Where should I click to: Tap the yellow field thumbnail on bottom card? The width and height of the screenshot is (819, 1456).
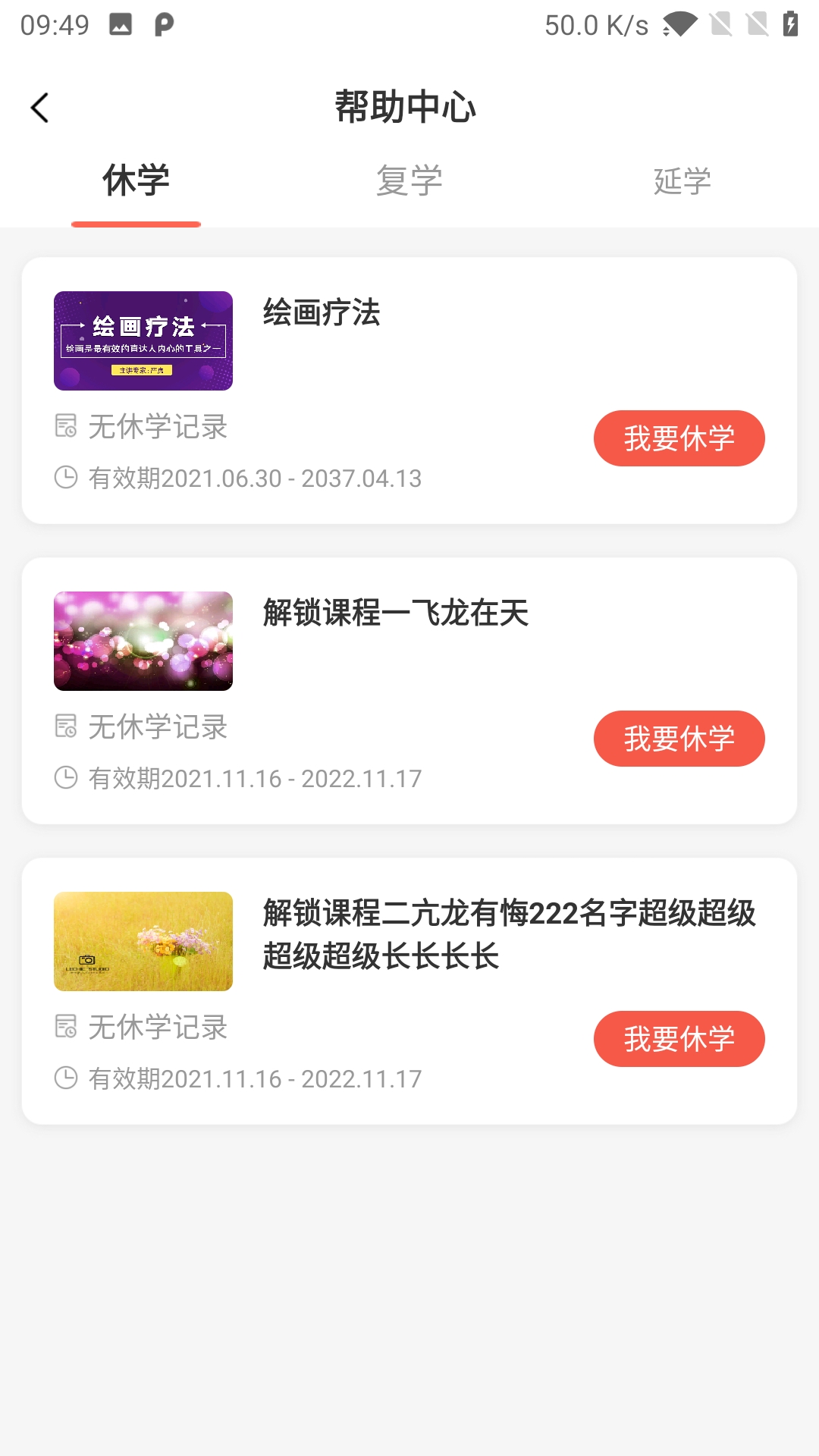[x=143, y=942]
